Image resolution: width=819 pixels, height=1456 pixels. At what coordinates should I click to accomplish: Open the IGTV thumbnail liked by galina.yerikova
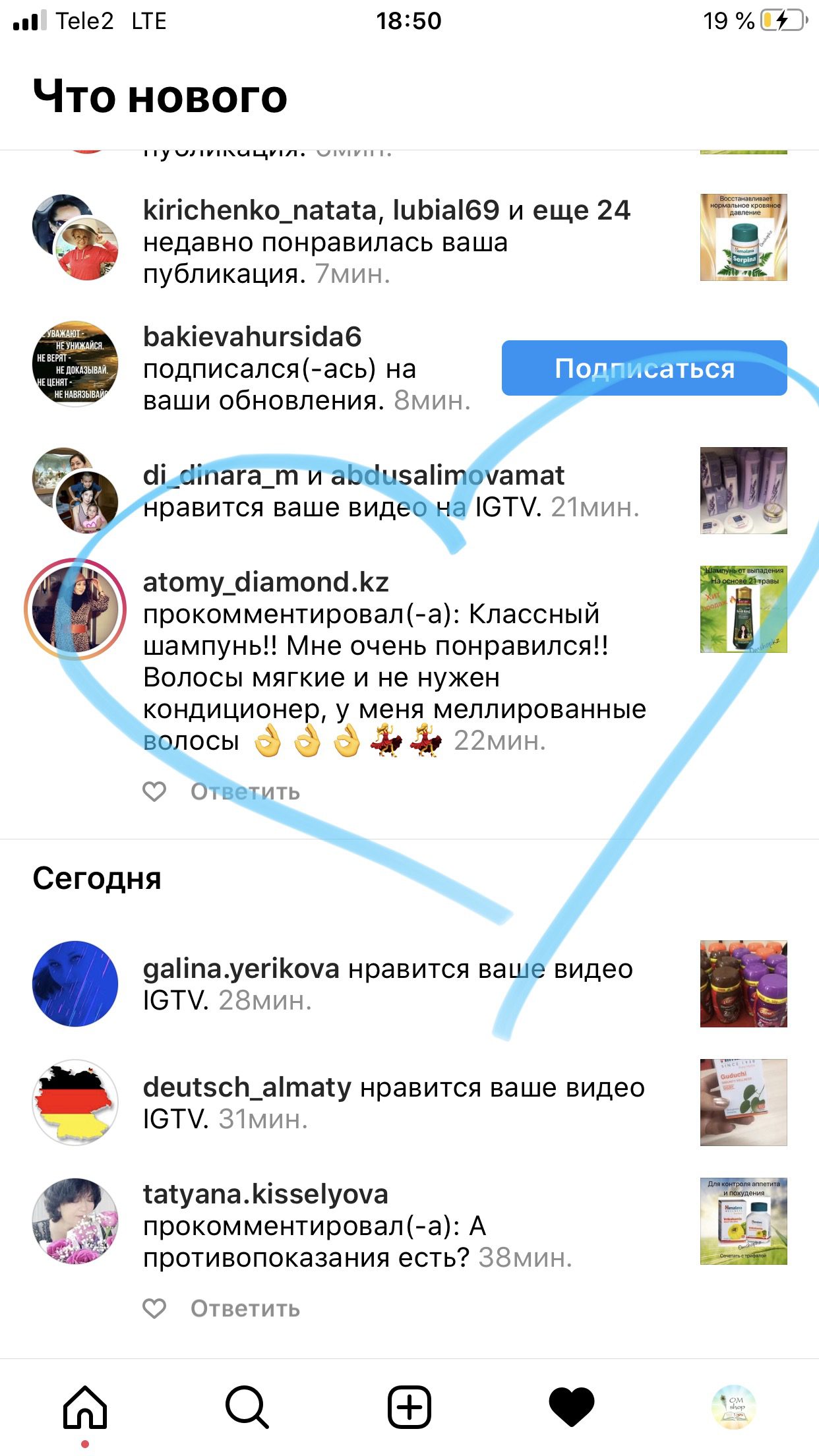click(743, 984)
